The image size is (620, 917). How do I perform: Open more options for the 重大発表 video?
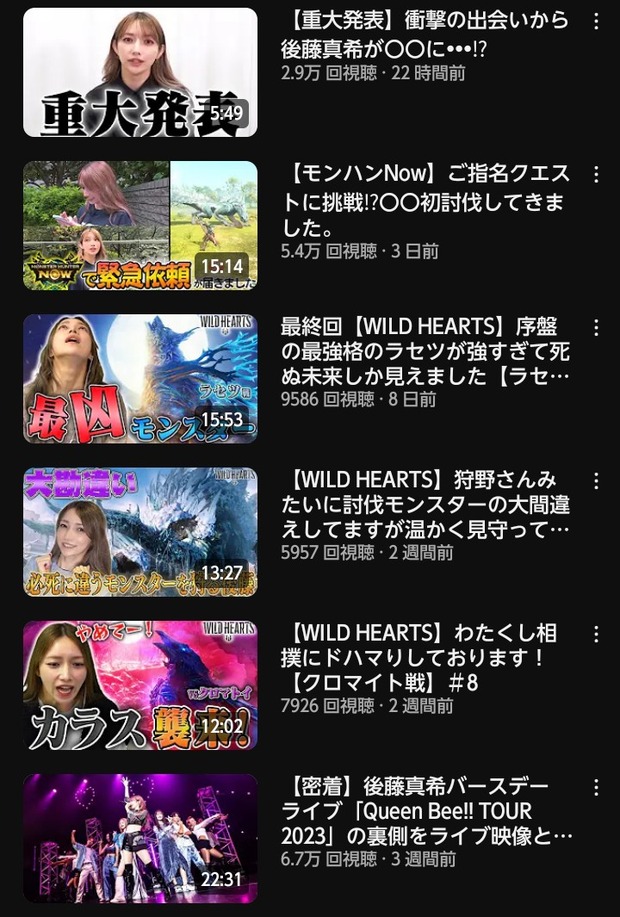[596, 22]
